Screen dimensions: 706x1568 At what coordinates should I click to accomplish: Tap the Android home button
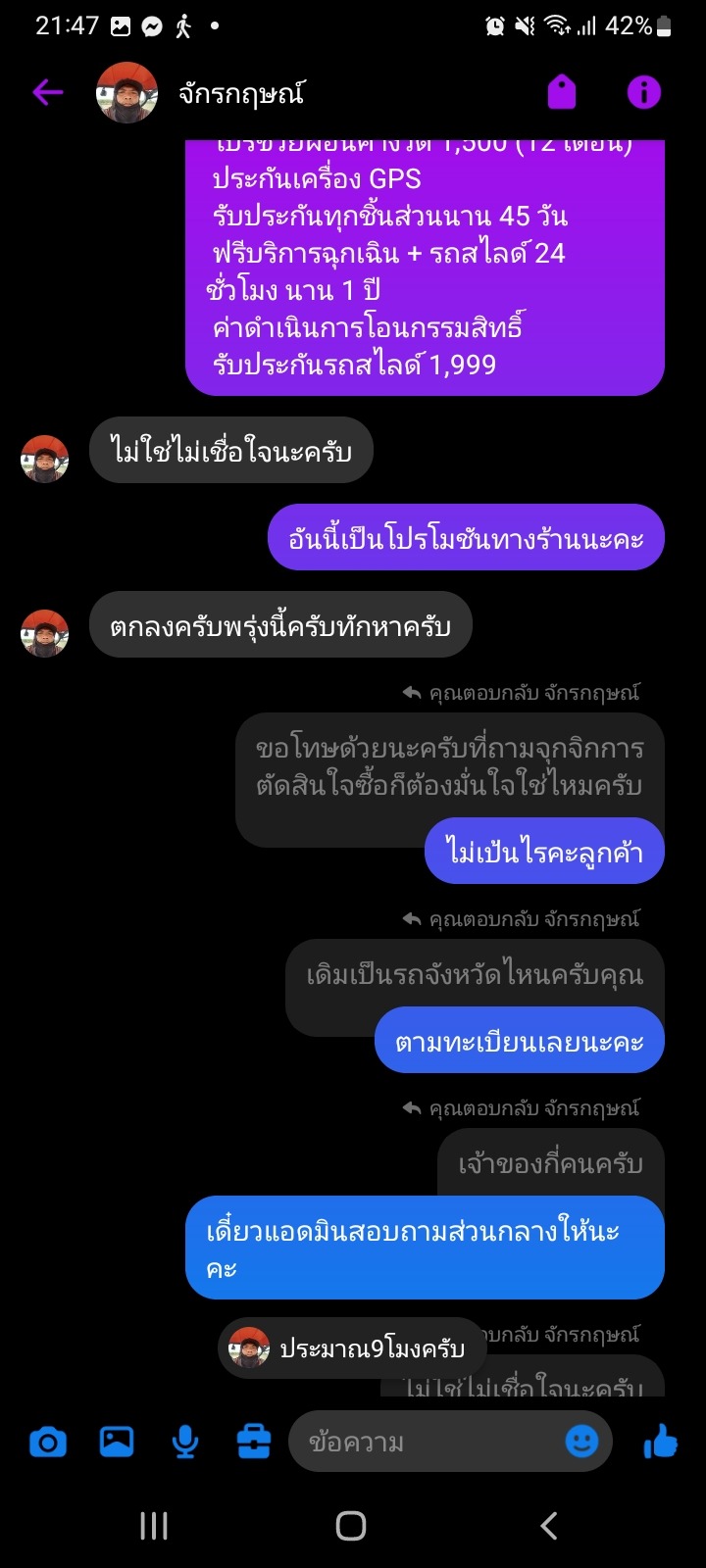point(351,1526)
